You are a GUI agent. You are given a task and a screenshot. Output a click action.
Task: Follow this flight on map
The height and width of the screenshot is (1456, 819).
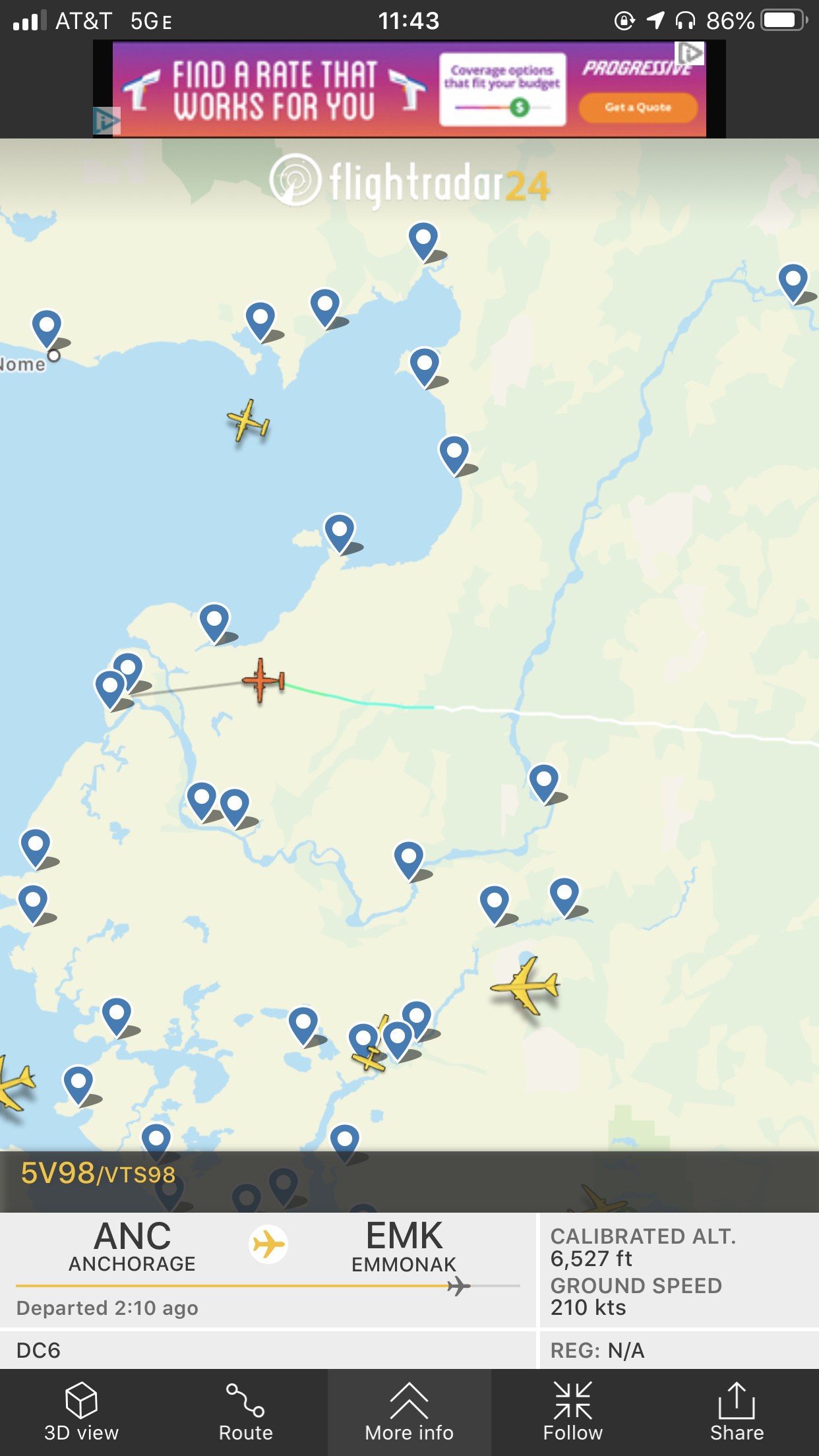point(572,1412)
